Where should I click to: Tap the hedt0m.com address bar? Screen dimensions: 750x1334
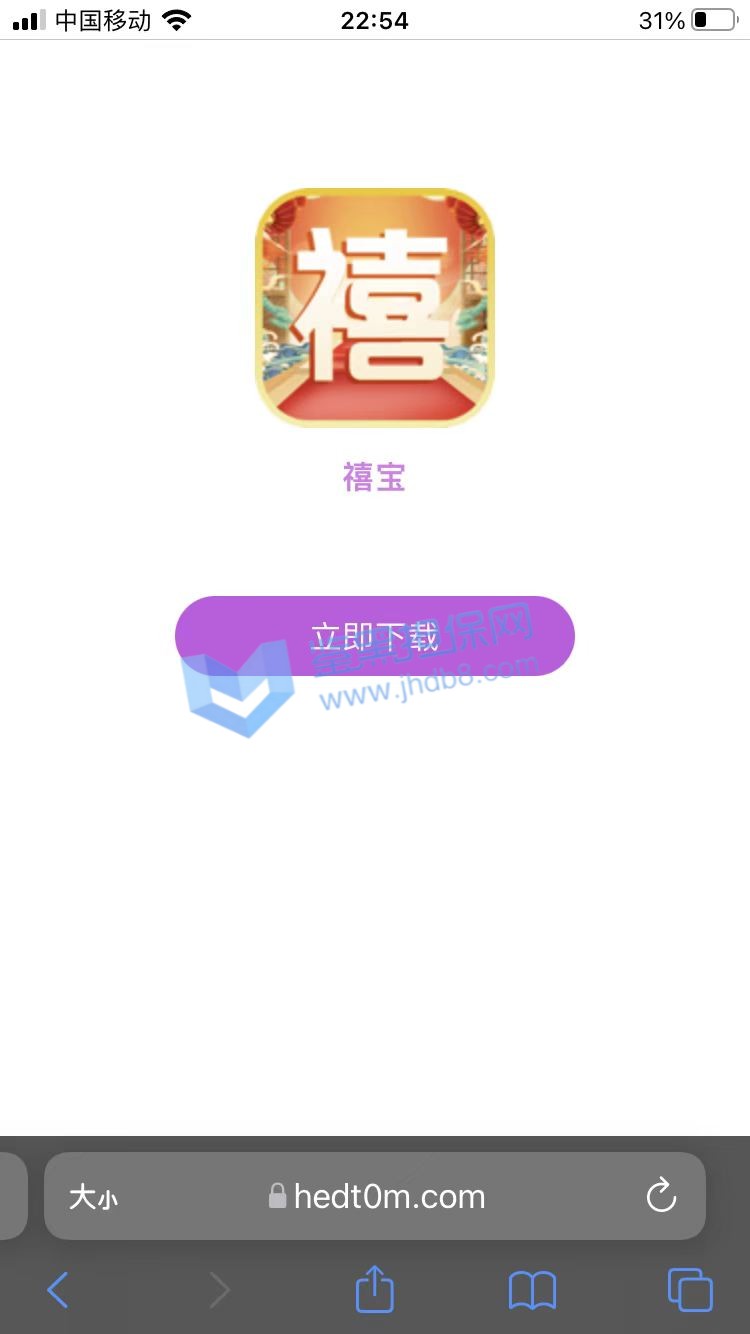tap(390, 1197)
